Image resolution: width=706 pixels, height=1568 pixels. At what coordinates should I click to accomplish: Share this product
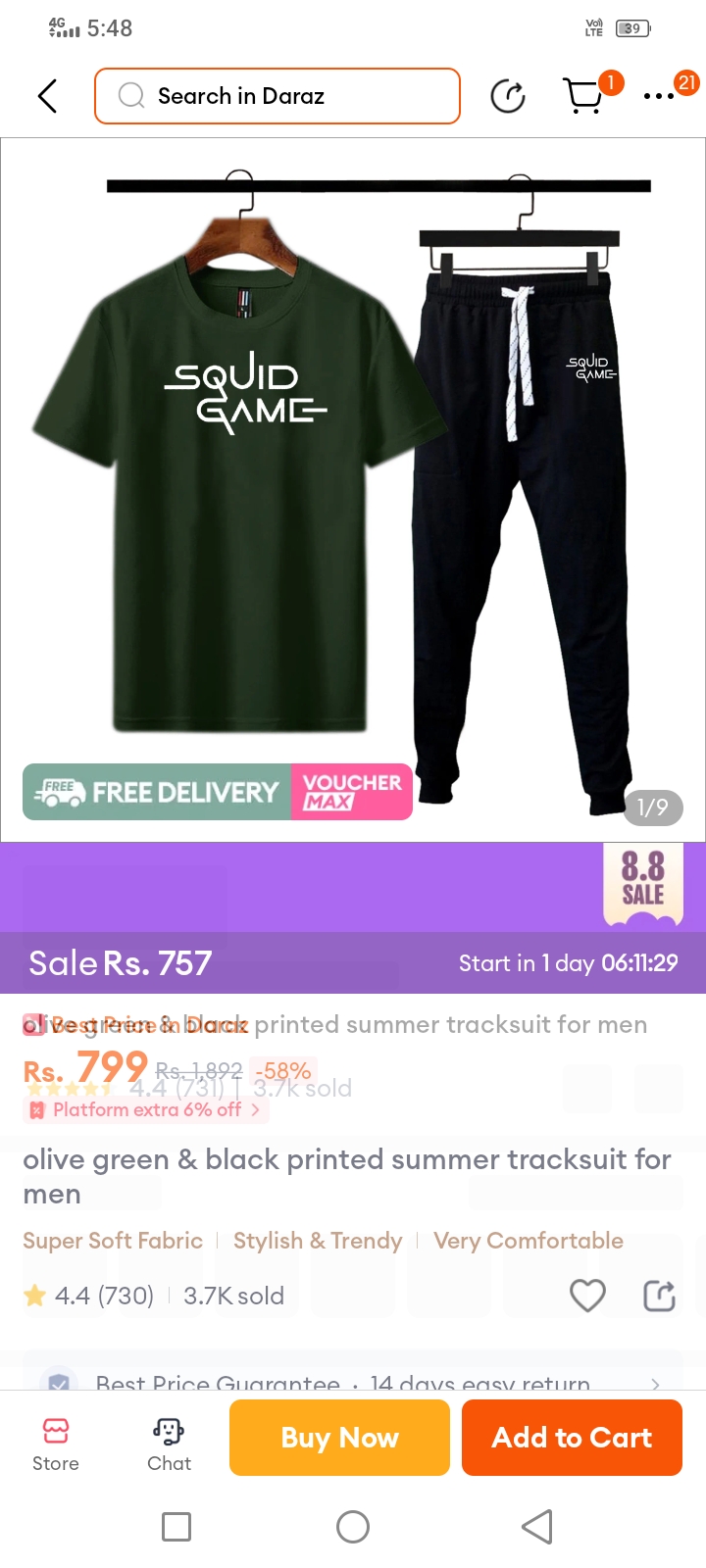(x=659, y=1296)
